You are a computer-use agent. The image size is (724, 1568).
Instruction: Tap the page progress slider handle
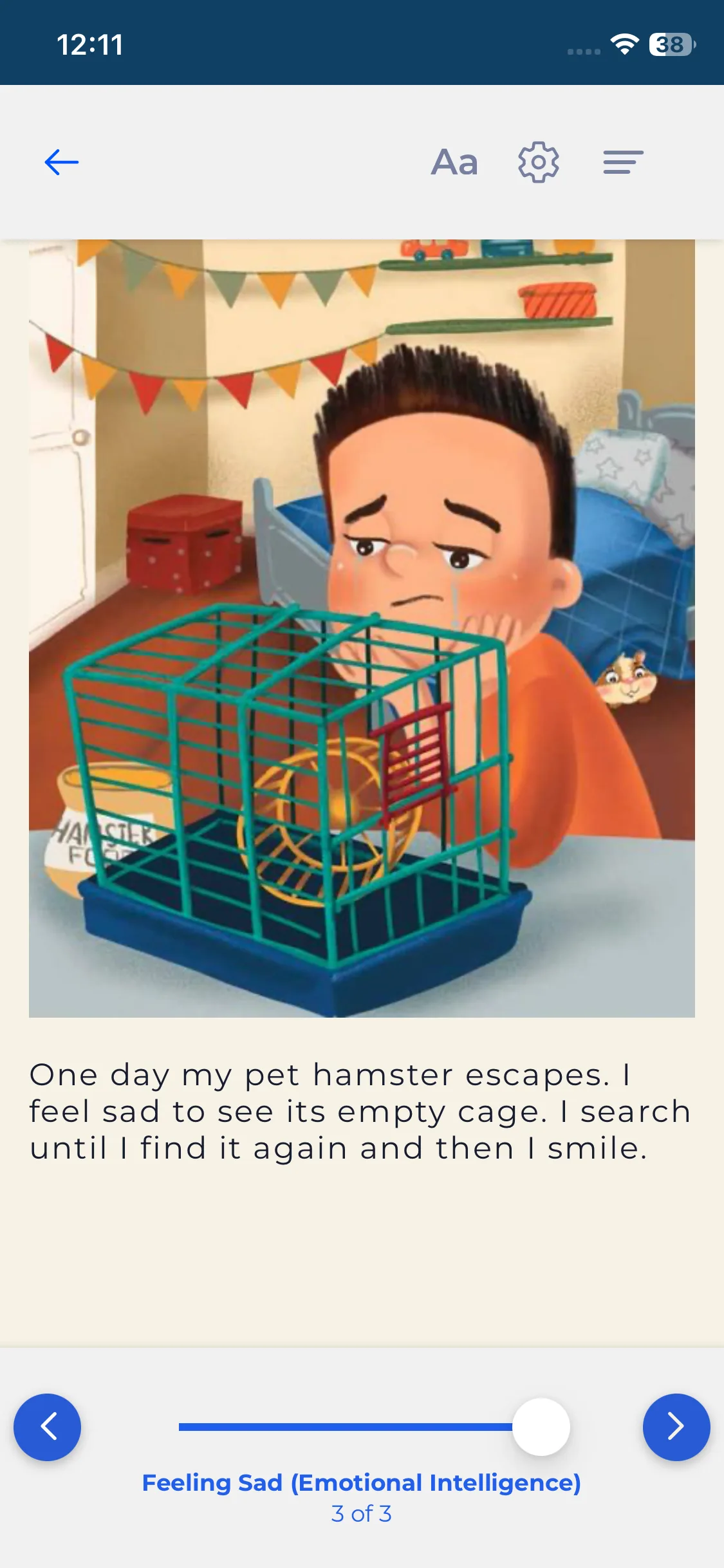click(541, 1427)
